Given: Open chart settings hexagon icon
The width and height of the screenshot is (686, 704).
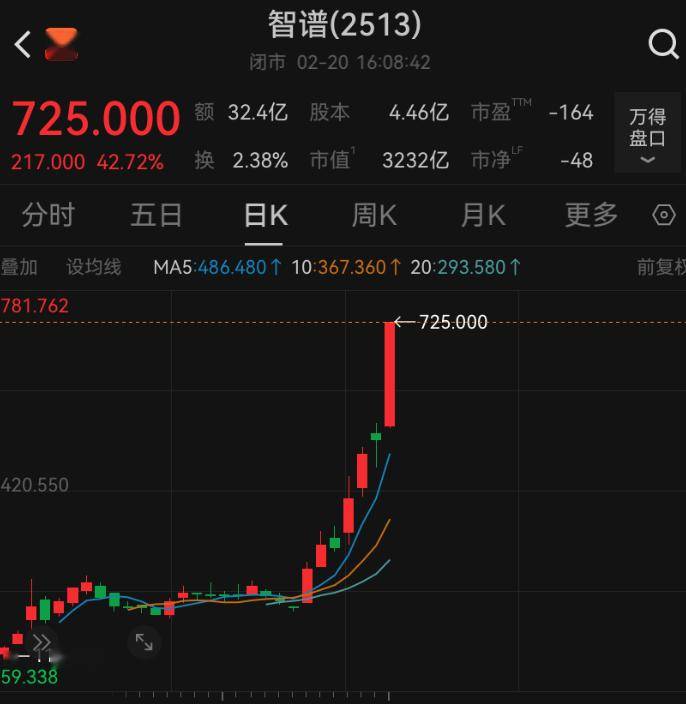Looking at the screenshot, I should pyautogui.click(x=664, y=215).
